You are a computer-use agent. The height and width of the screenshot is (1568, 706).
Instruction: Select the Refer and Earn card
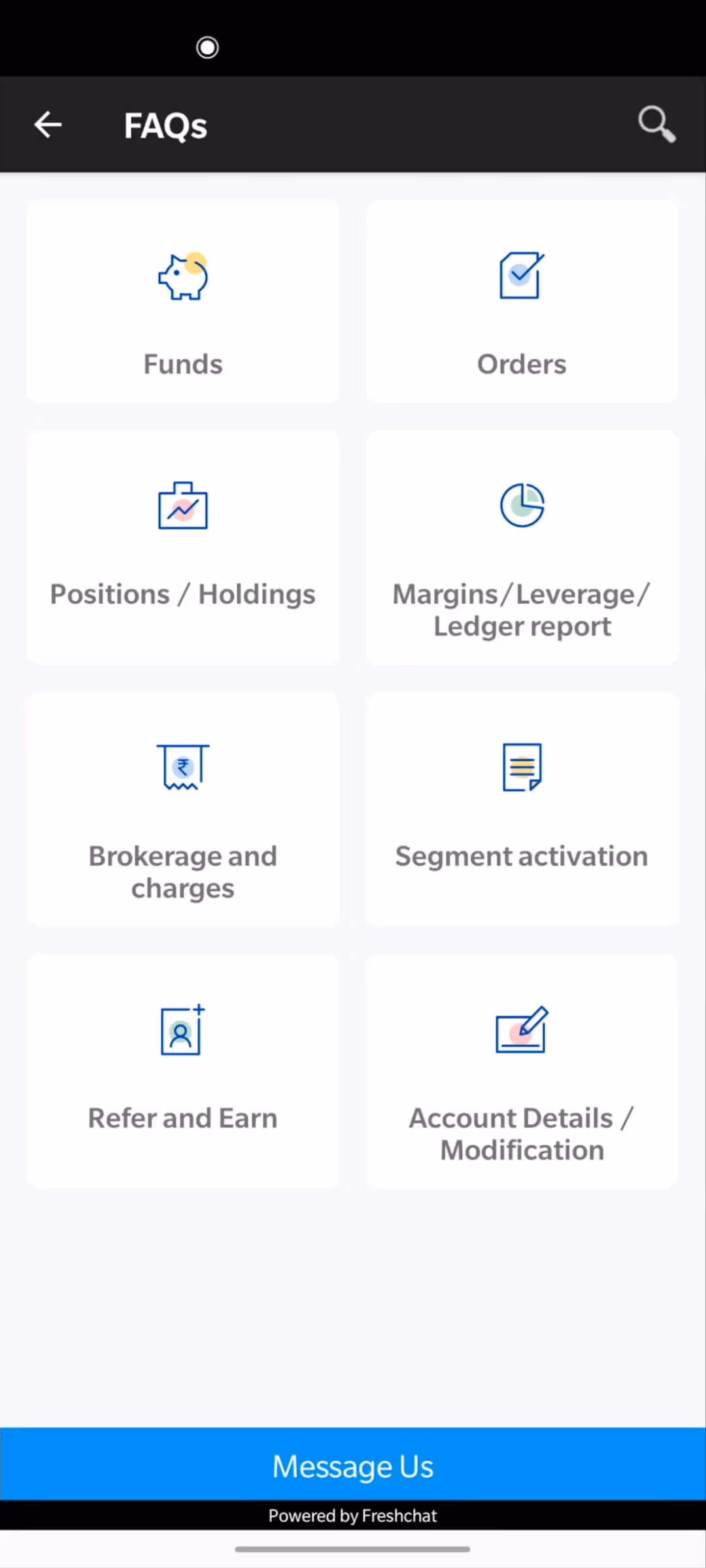click(183, 1071)
